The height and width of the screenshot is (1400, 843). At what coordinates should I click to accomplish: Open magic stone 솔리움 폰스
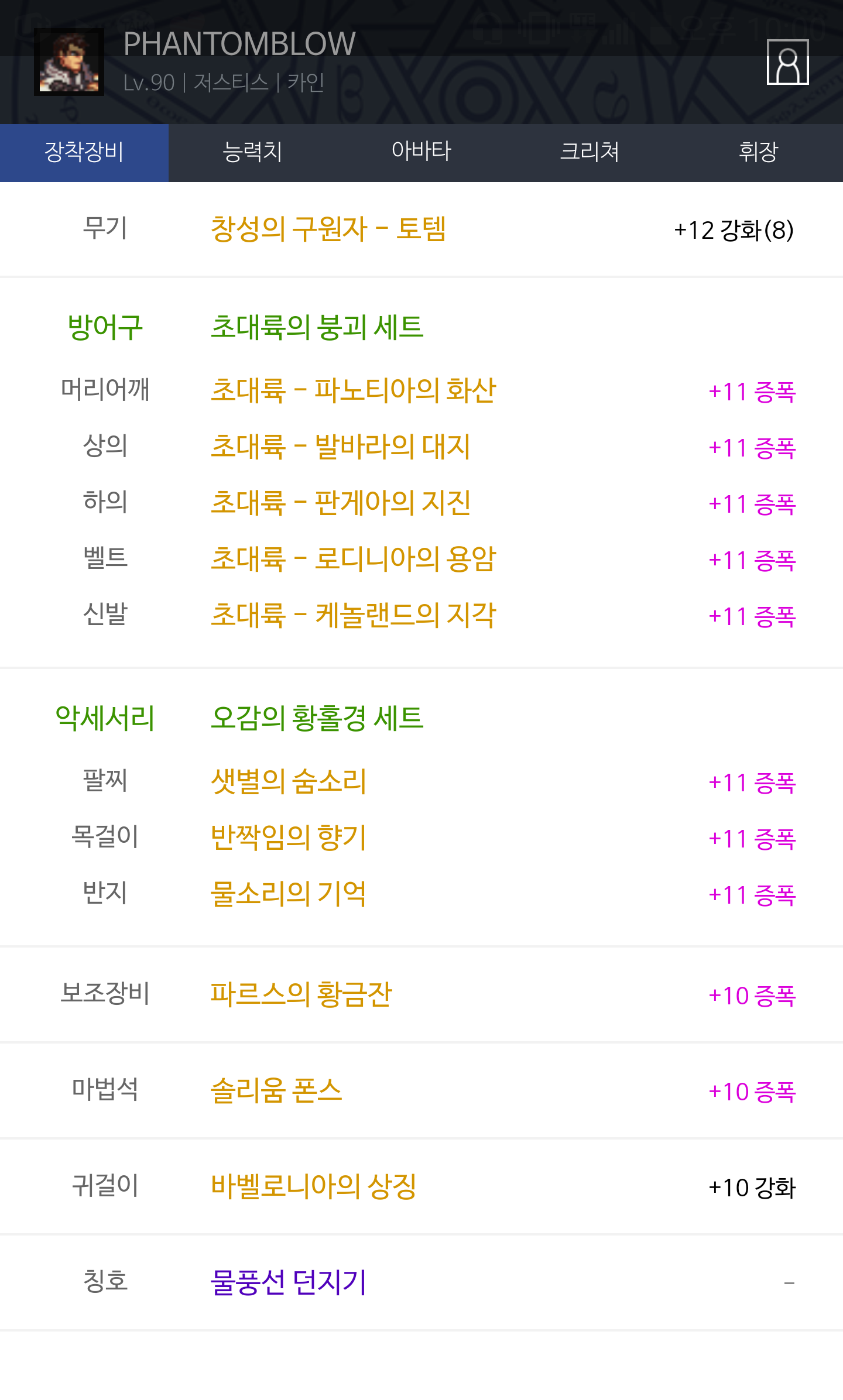point(276,1090)
